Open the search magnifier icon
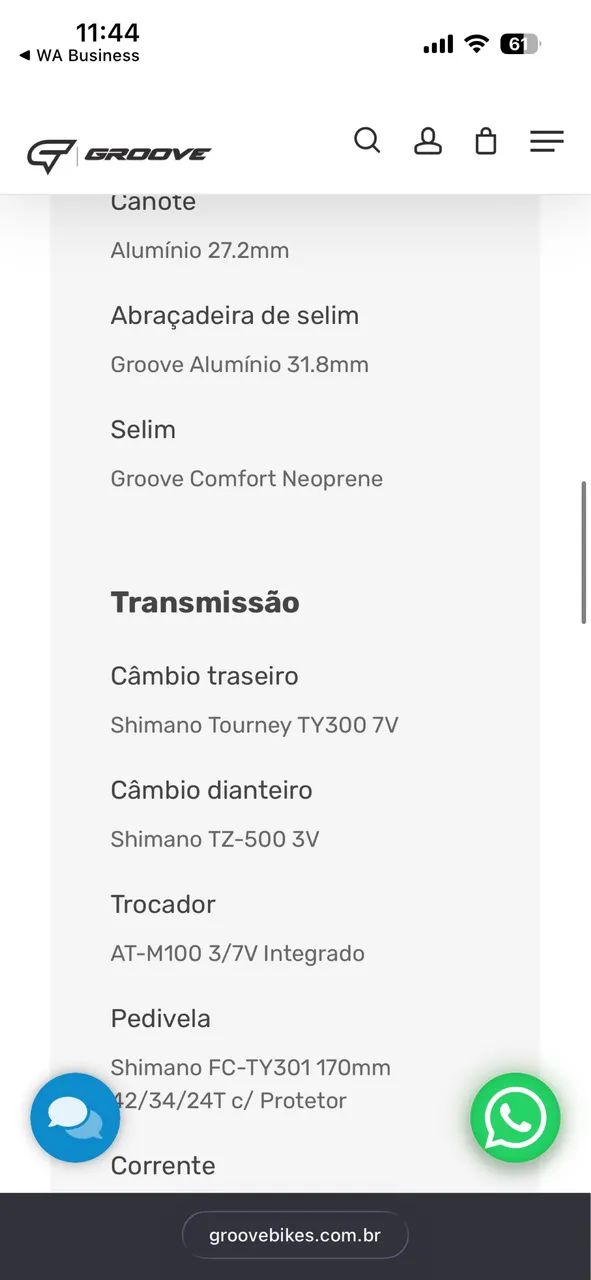This screenshot has width=591, height=1280. pos(367,141)
